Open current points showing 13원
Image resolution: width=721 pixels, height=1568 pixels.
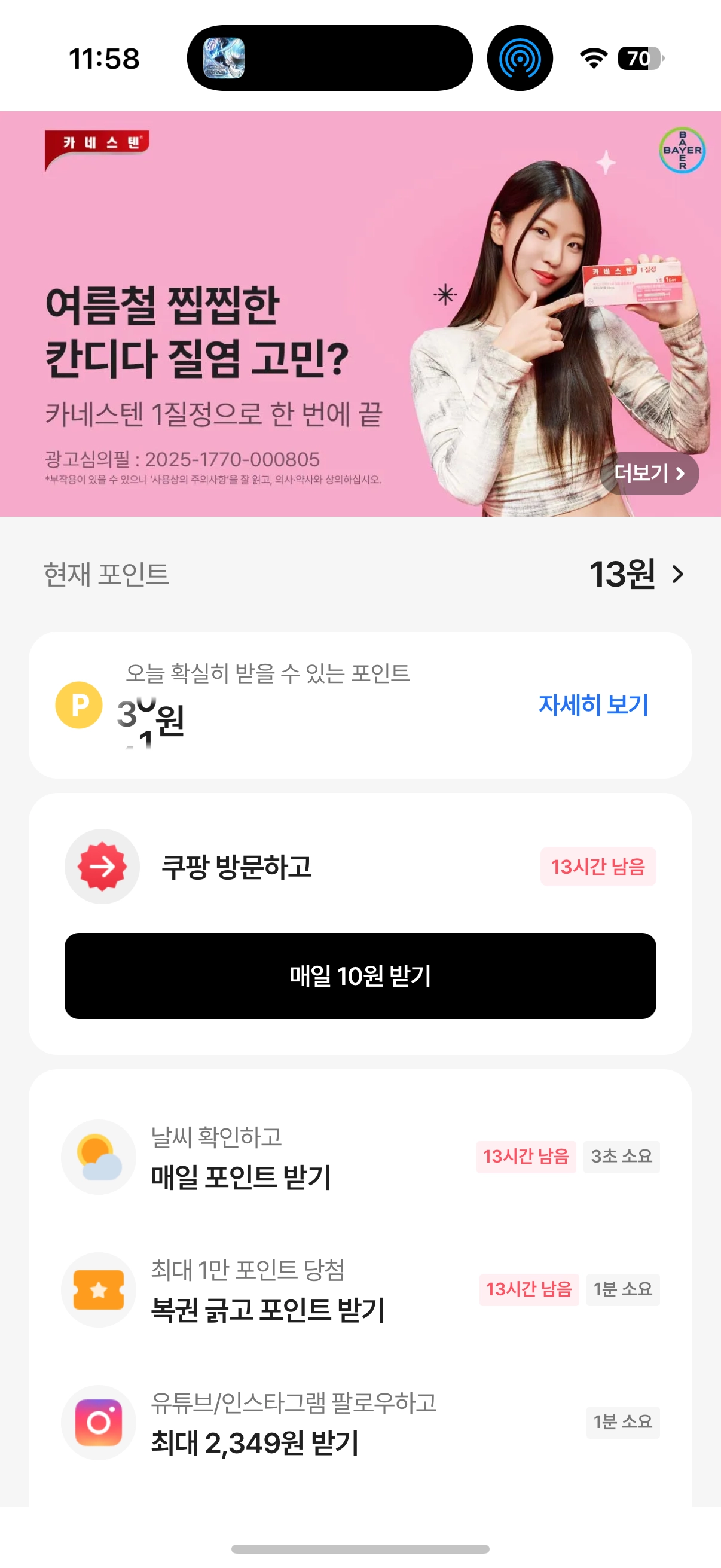[637, 574]
